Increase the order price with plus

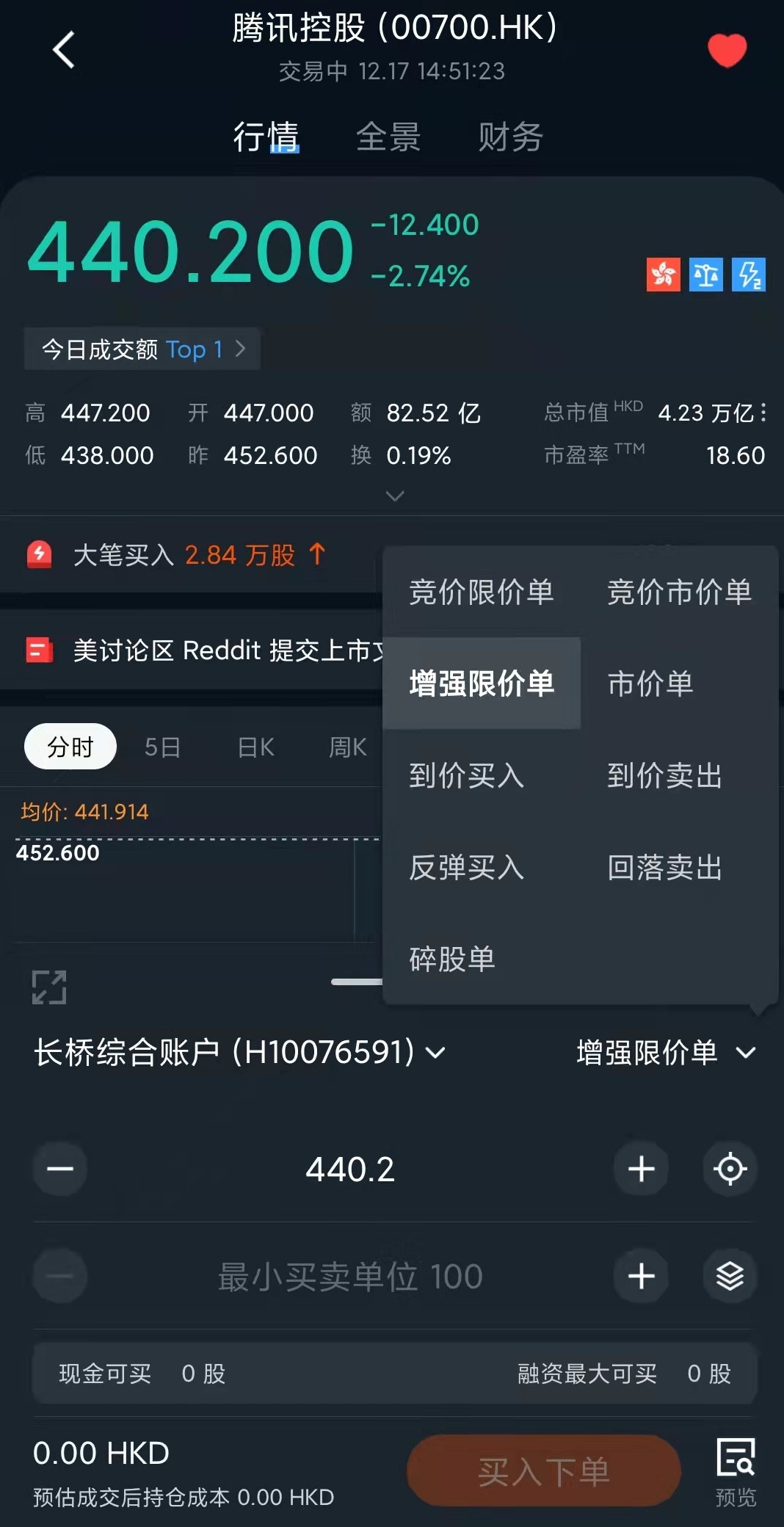click(x=641, y=1169)
